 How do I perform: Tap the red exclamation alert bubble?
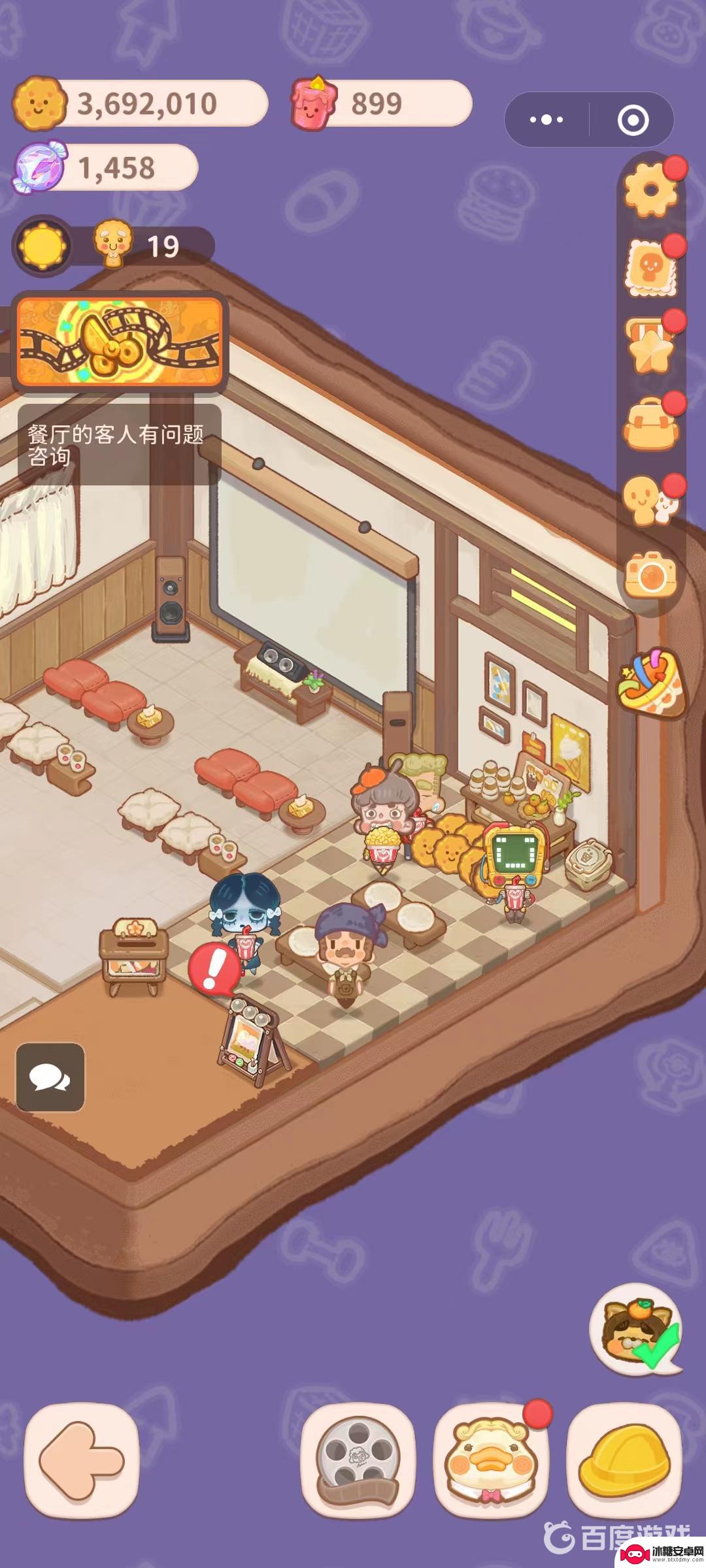coord(213,969)
